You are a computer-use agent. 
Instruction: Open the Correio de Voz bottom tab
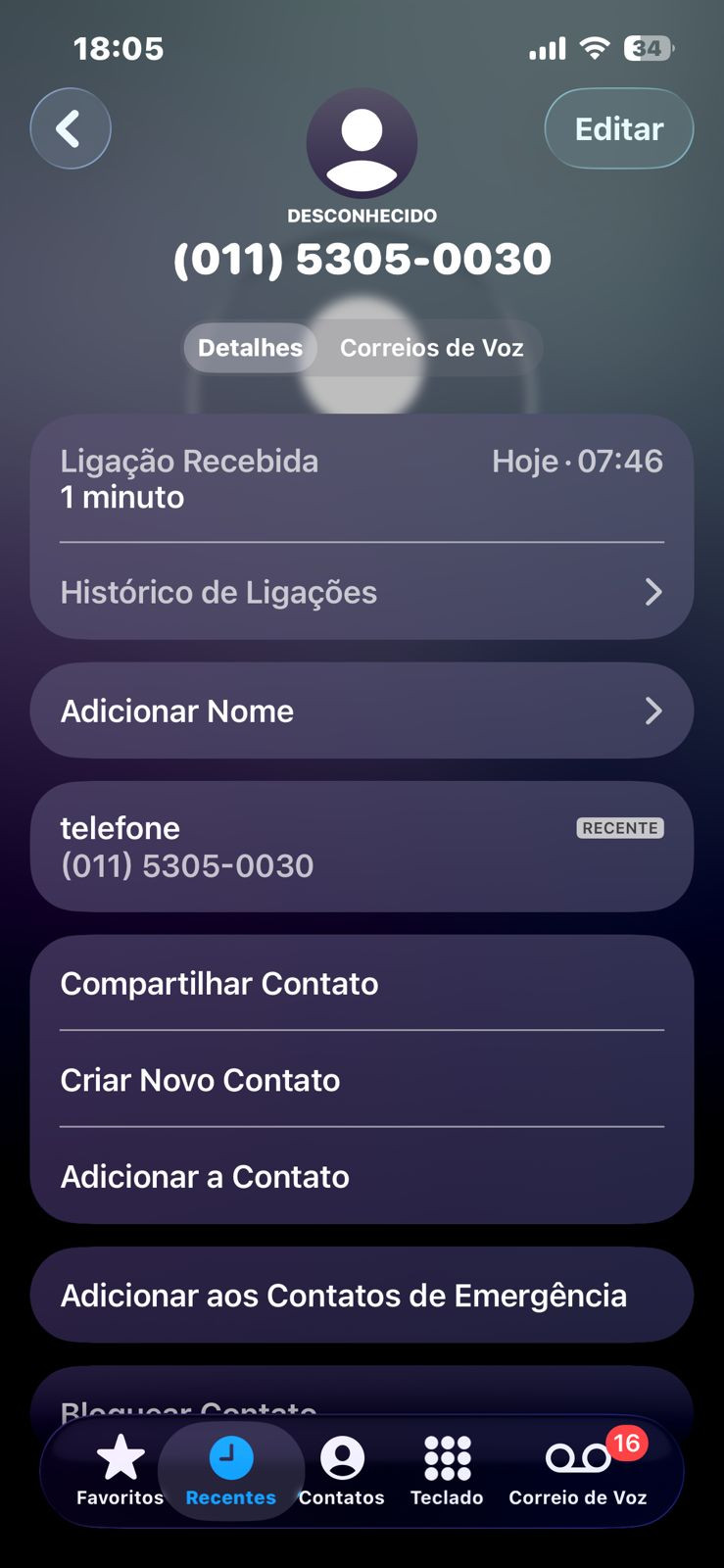point(578,1470)
